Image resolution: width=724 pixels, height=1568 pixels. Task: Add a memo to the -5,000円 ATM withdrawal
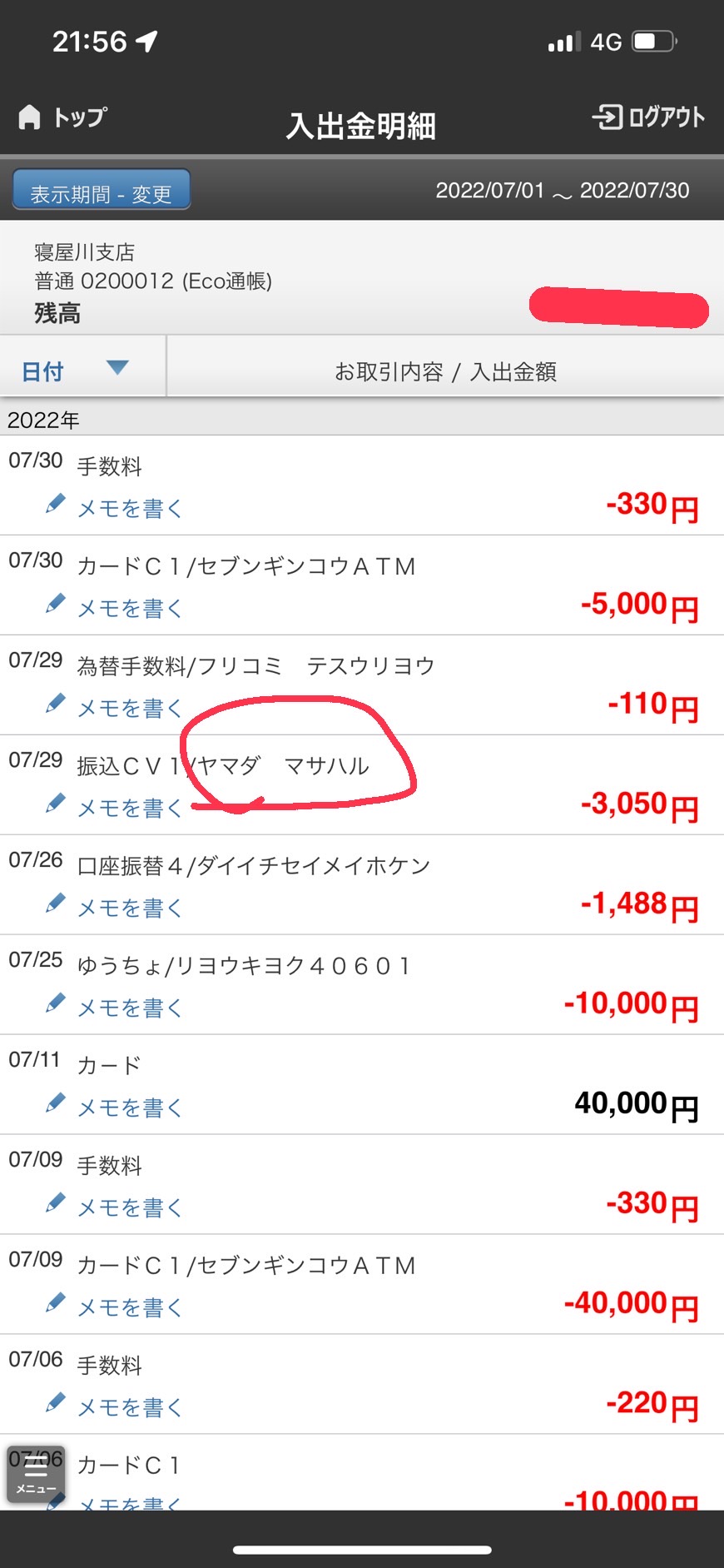(x=114, y=607)
